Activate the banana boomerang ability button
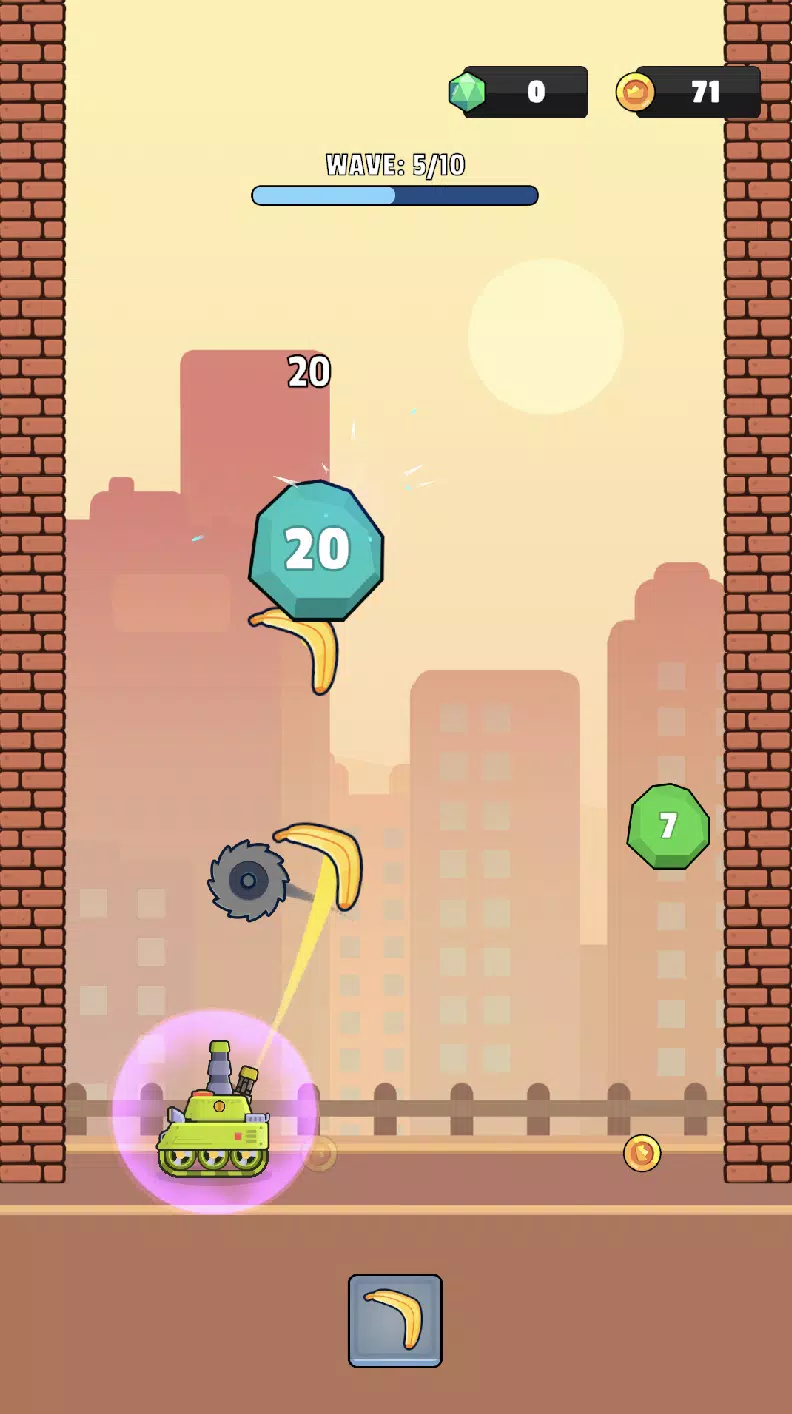This screenshot has height=1414, width=792. pos(395,1320)
